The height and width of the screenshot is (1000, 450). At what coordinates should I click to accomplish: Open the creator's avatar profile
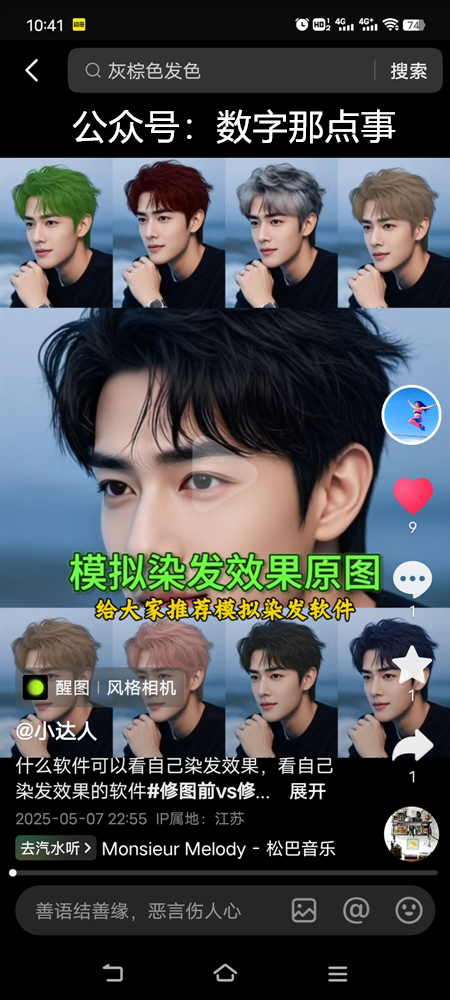click(411, 415)
